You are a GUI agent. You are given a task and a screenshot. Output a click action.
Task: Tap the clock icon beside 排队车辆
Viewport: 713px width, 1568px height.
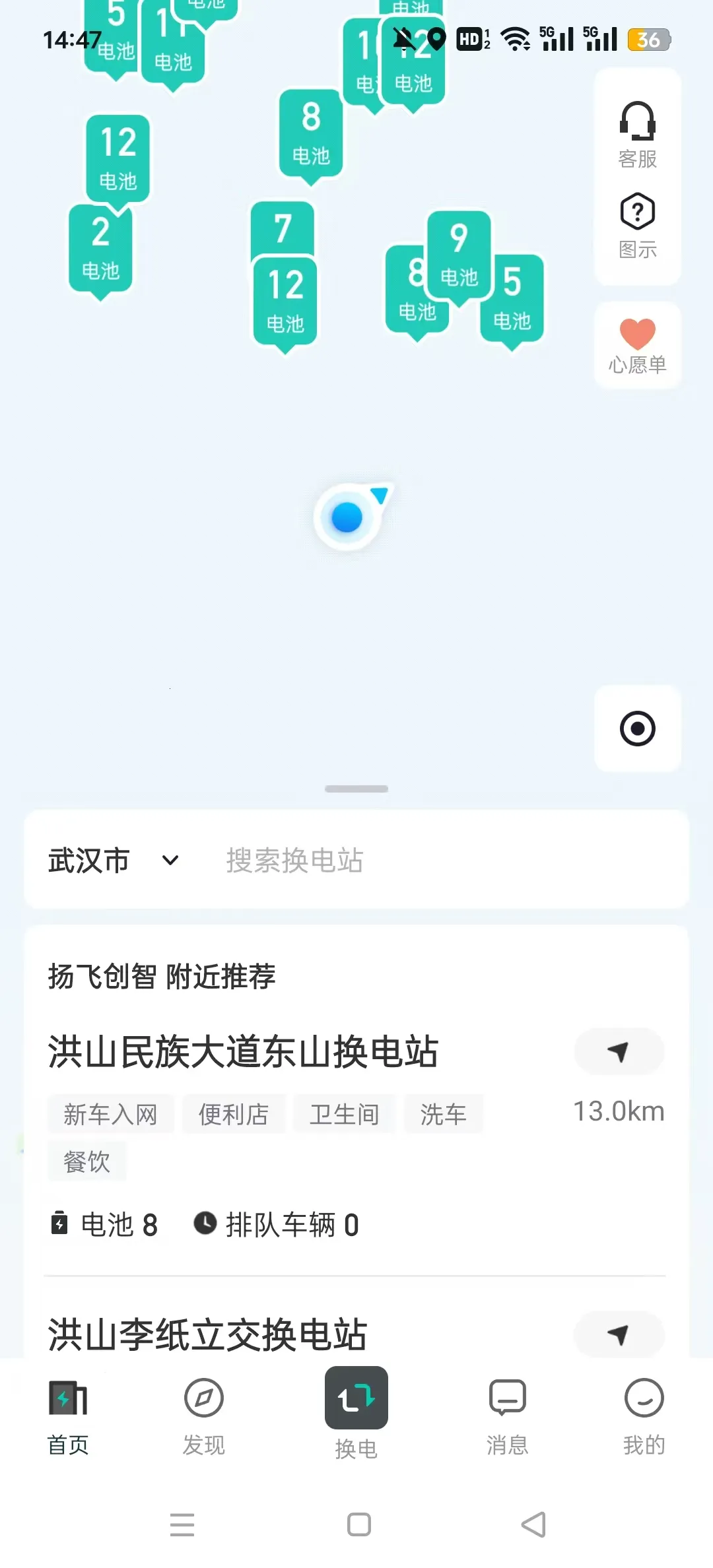click(x=205, y=1224)
